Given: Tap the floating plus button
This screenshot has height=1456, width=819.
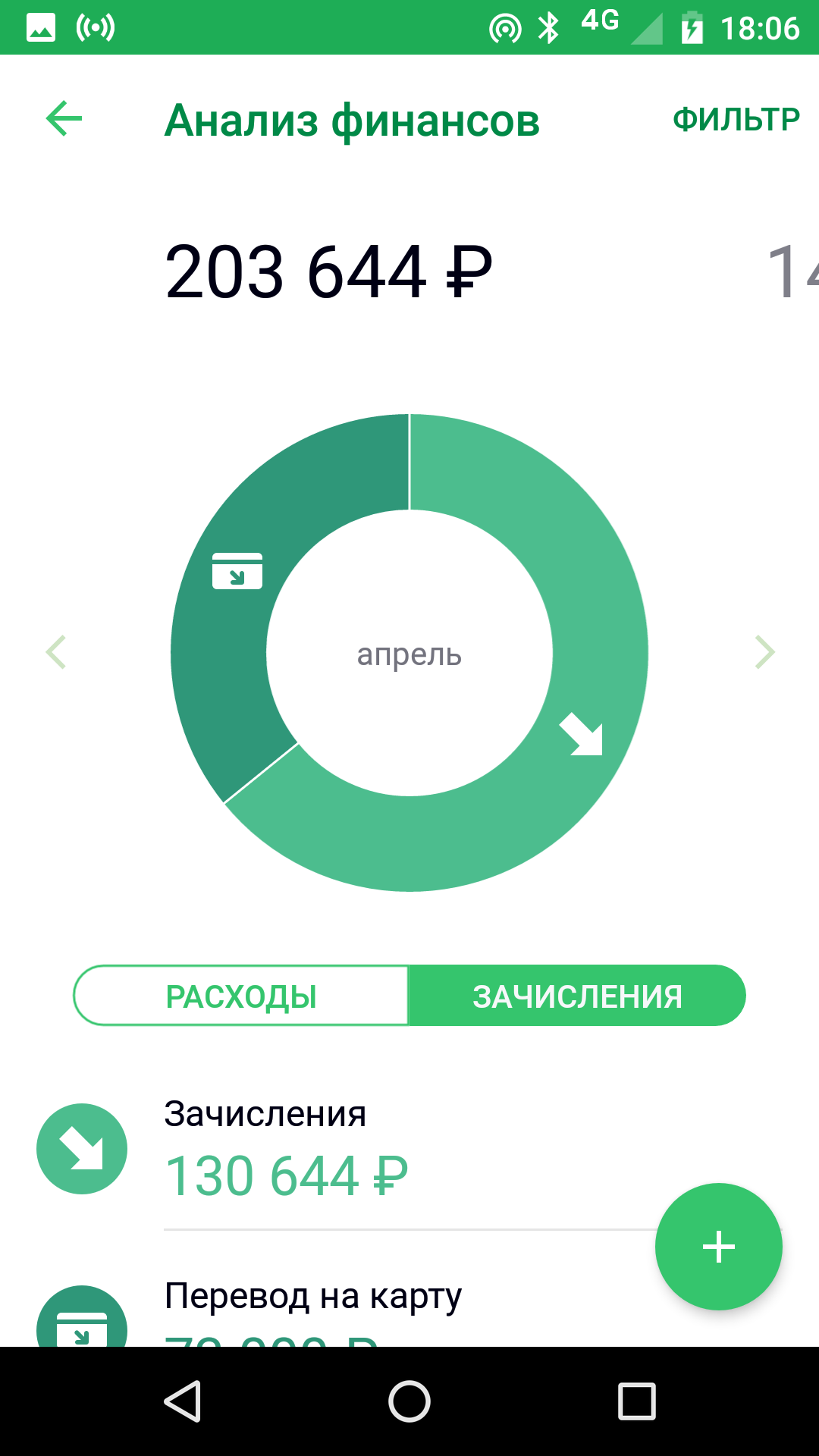Looking at the screenshot, I should [718, 1247].
